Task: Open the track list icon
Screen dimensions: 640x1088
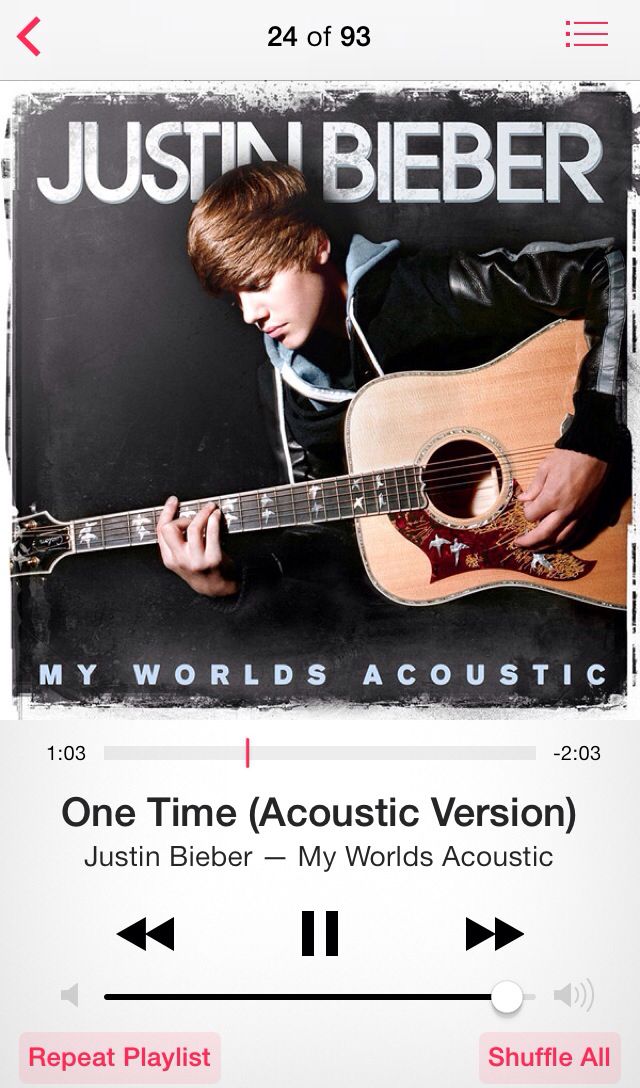Action: tap(586, 35)
